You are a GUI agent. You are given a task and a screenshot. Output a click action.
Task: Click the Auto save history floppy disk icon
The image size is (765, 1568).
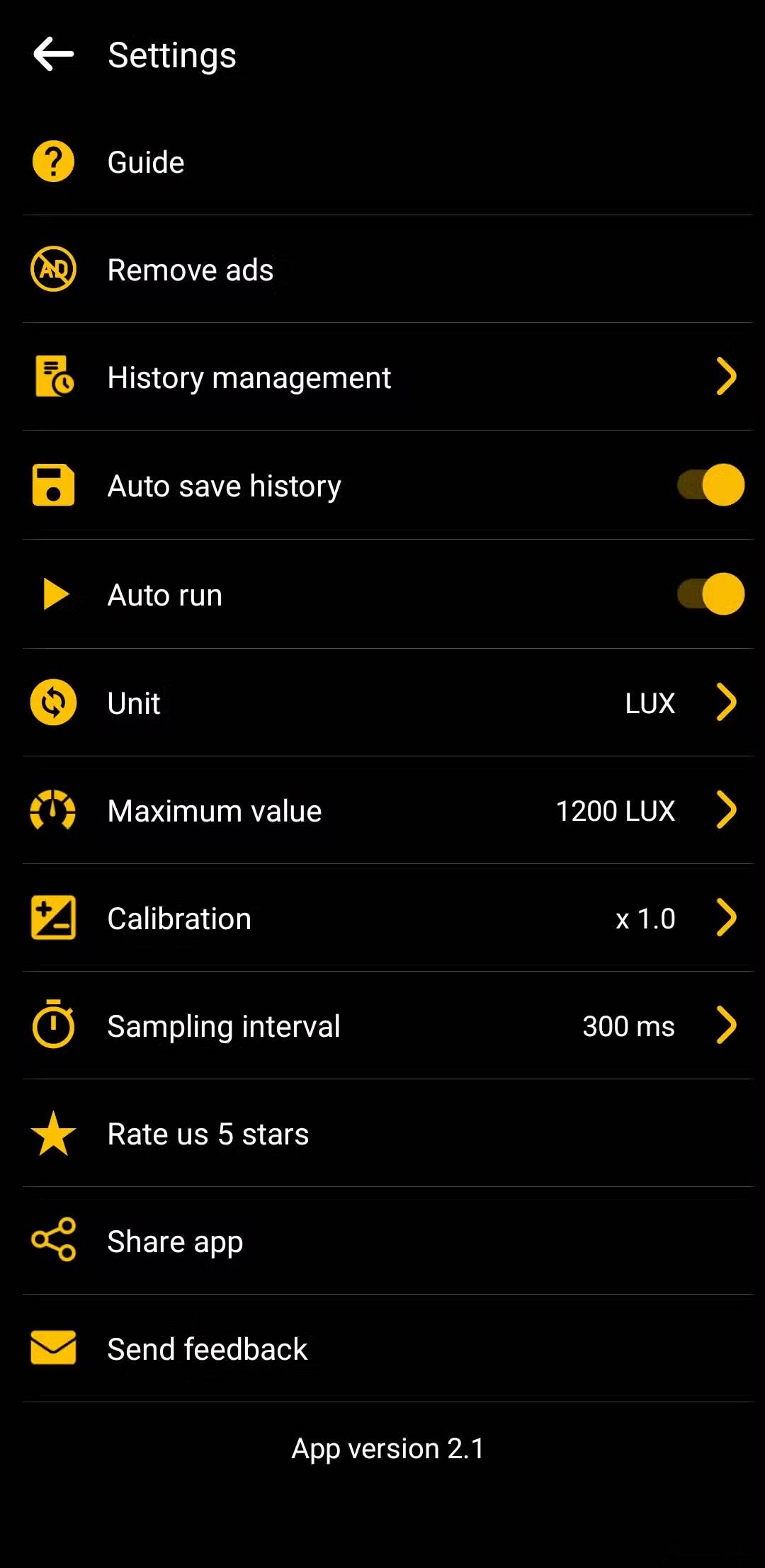pyautogui.click(x=53, y=485)
